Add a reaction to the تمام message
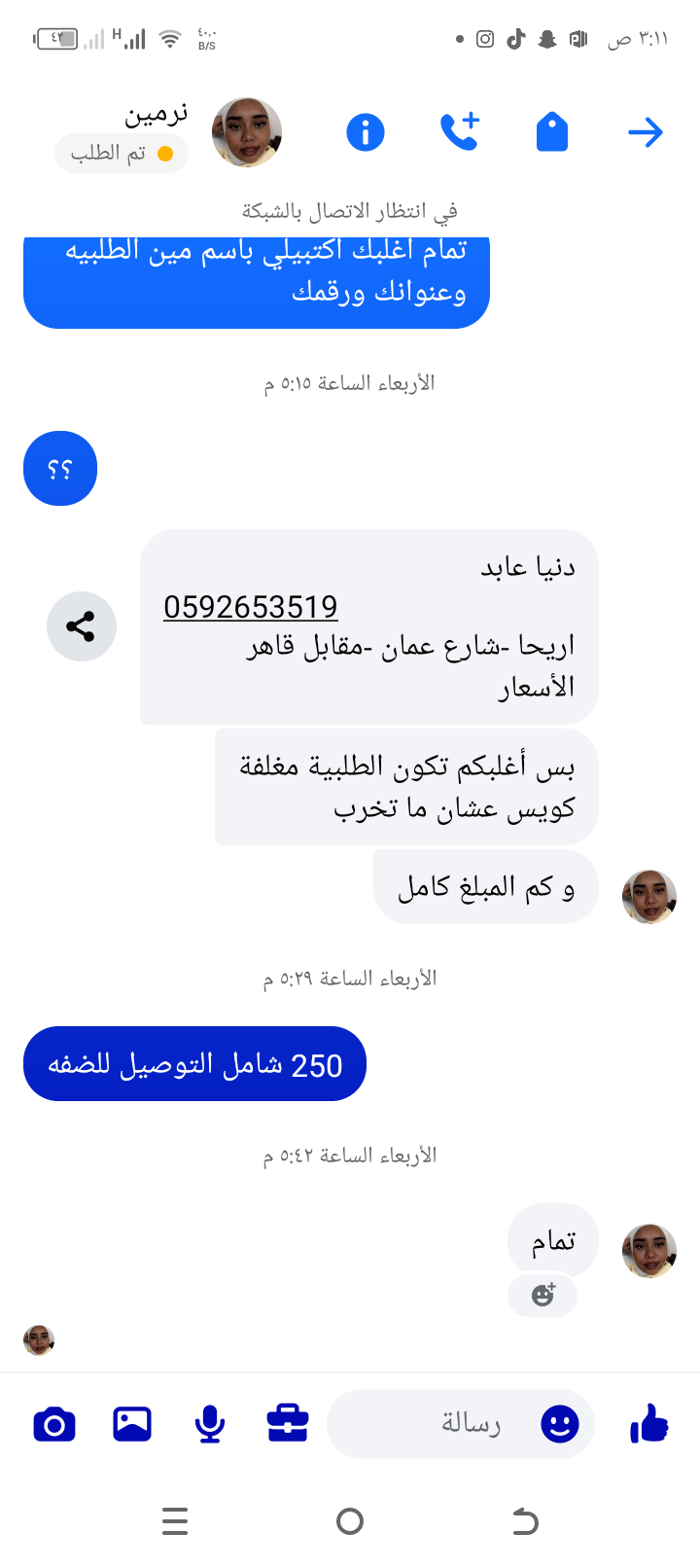700x1568 pixels. (542, 1295)
